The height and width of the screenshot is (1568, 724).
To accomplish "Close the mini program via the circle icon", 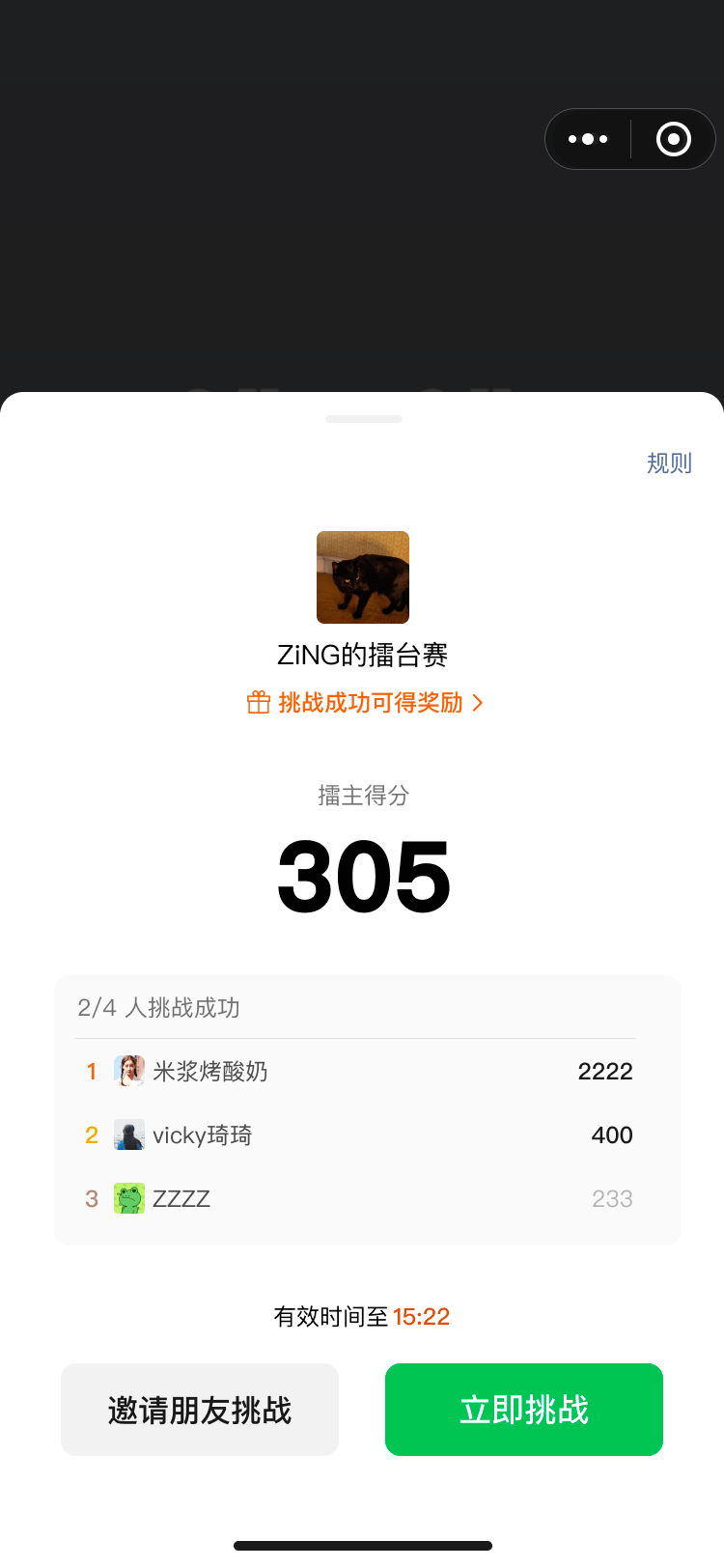I will 673,139.
